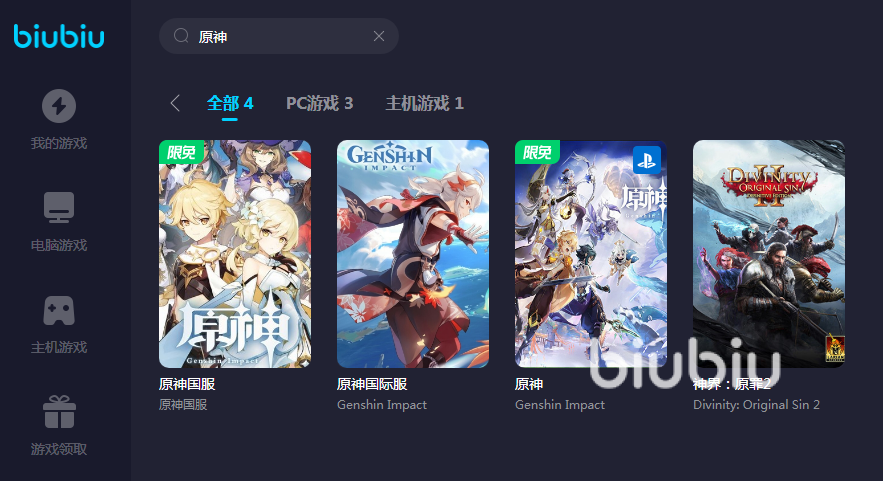
Task: Select the 原神国服 game card
Action: [x=235, y=254]
